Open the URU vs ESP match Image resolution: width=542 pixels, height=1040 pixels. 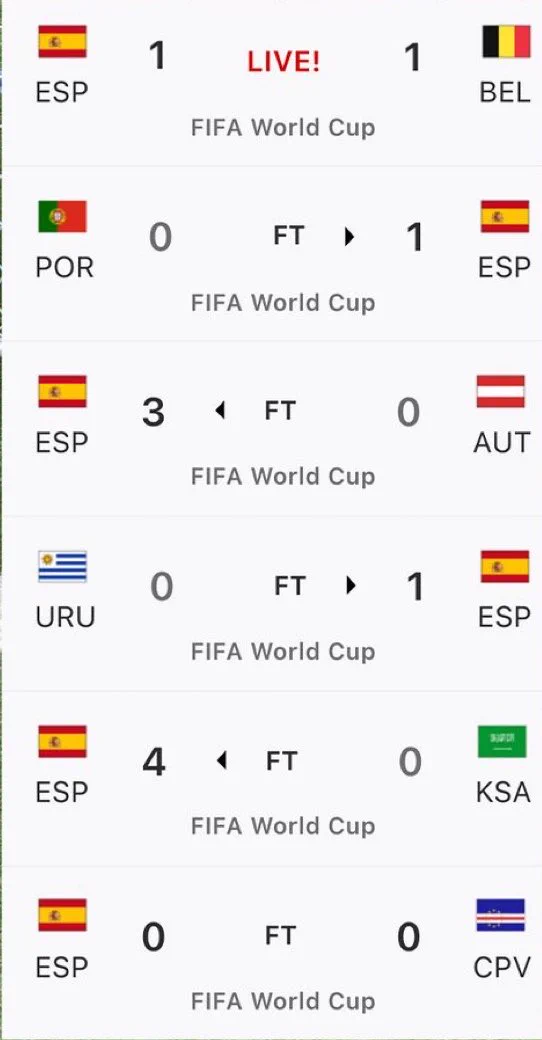coord(272,604)
